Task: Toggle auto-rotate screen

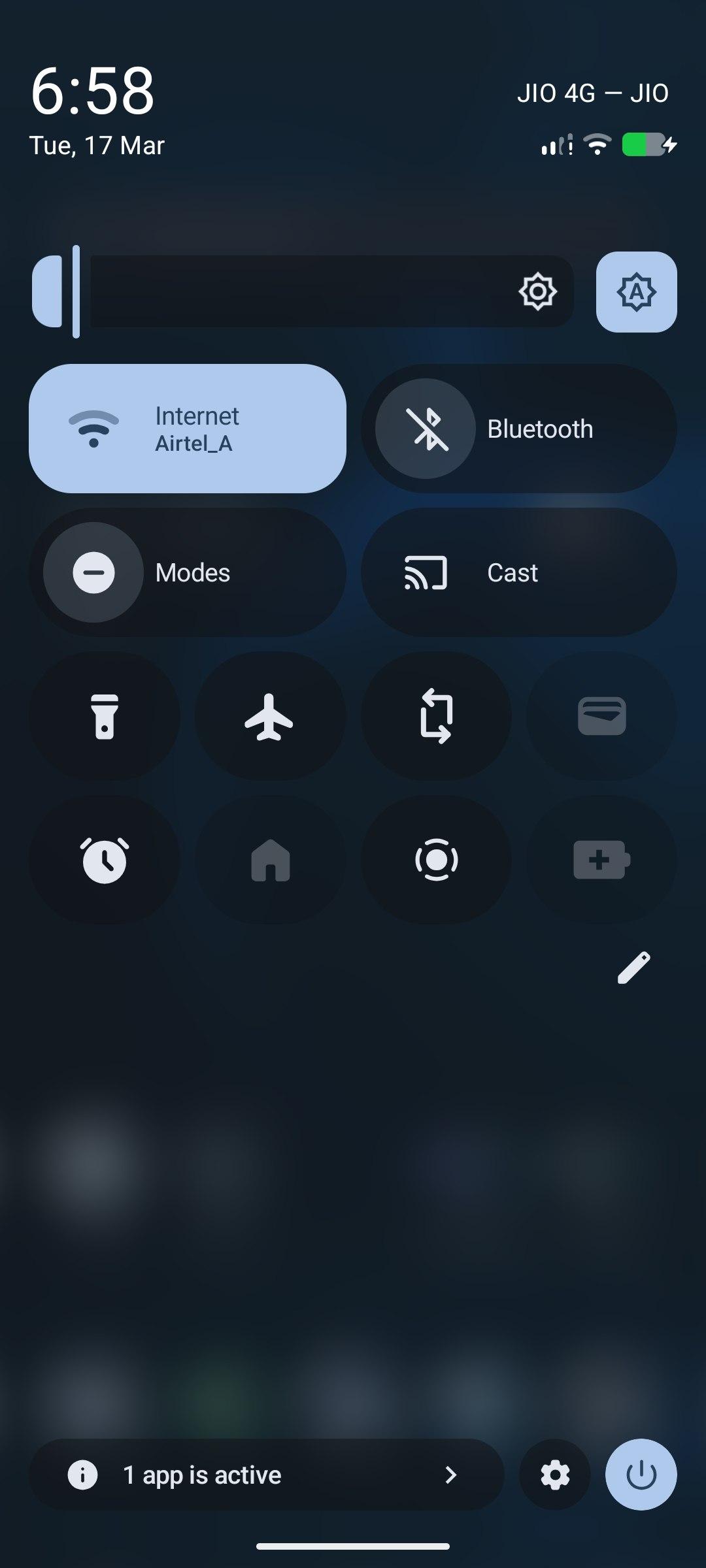Action: [436, 716]
